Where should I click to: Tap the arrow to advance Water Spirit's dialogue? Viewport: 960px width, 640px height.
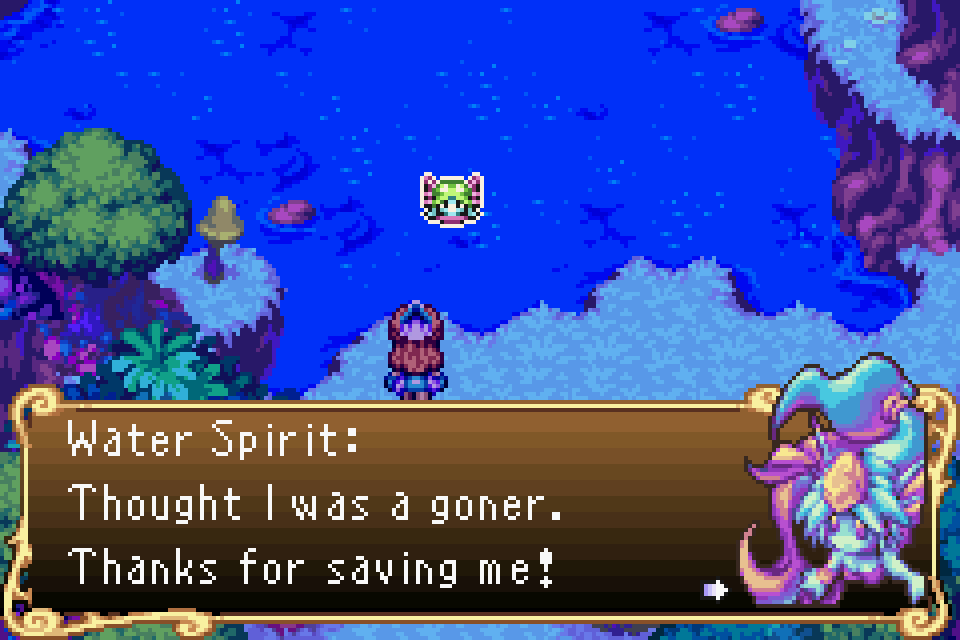click(x=715, y=590)
